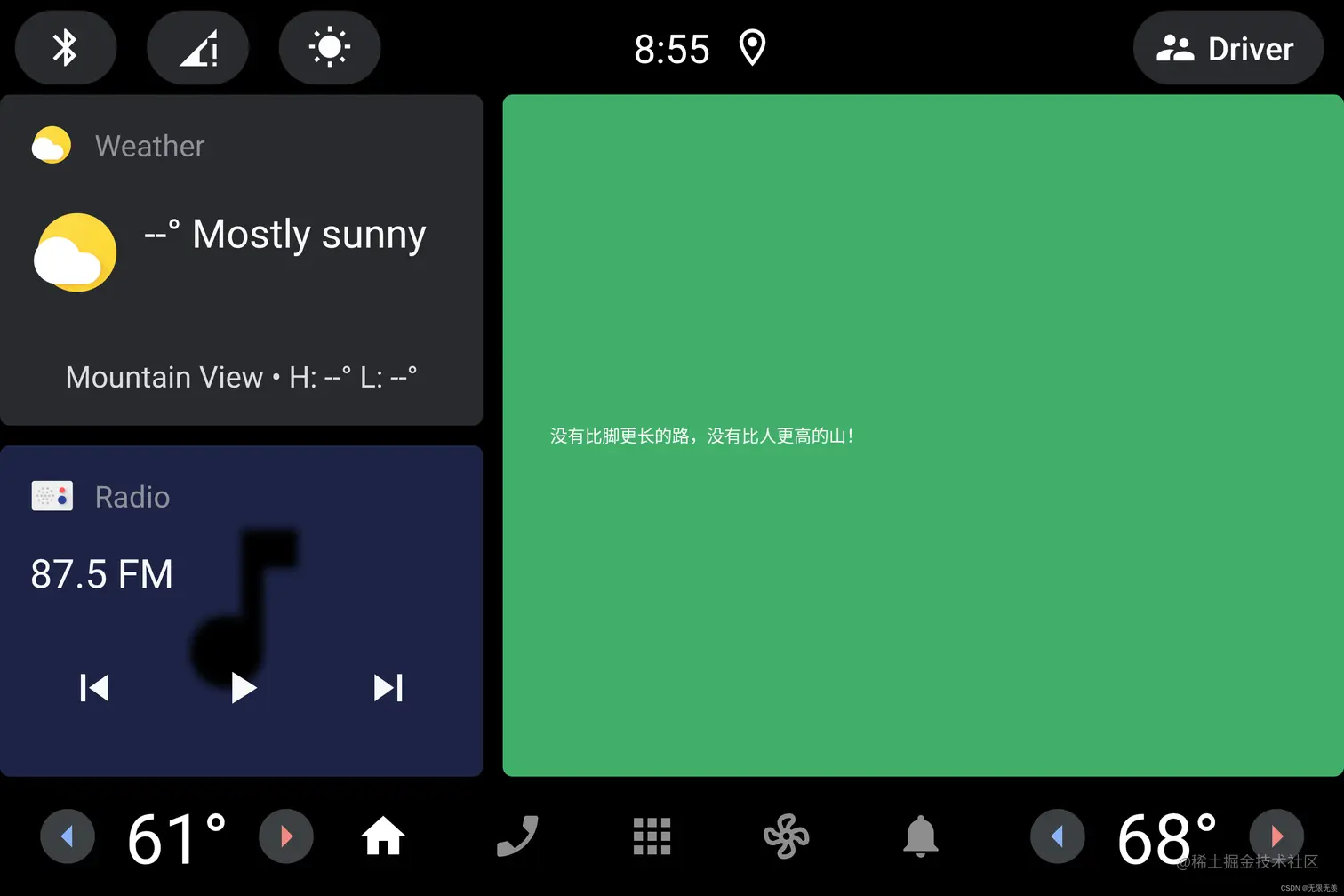Open the app grid launcher
This screenshot has height=896, width=1344.
pyautogui.click(x=652, y=836)
